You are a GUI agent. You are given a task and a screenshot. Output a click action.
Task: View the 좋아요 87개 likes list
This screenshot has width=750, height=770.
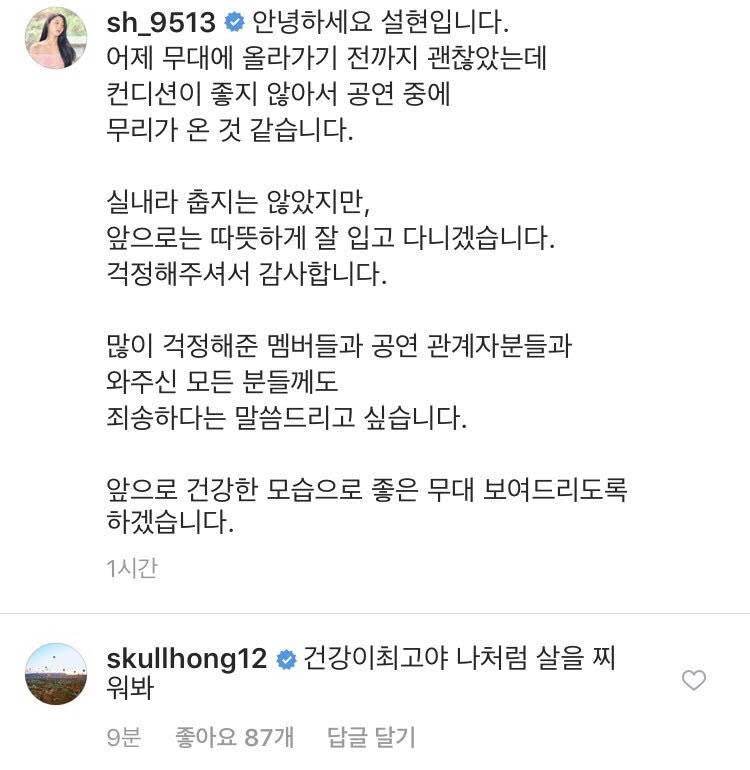(x=234, y=738)
